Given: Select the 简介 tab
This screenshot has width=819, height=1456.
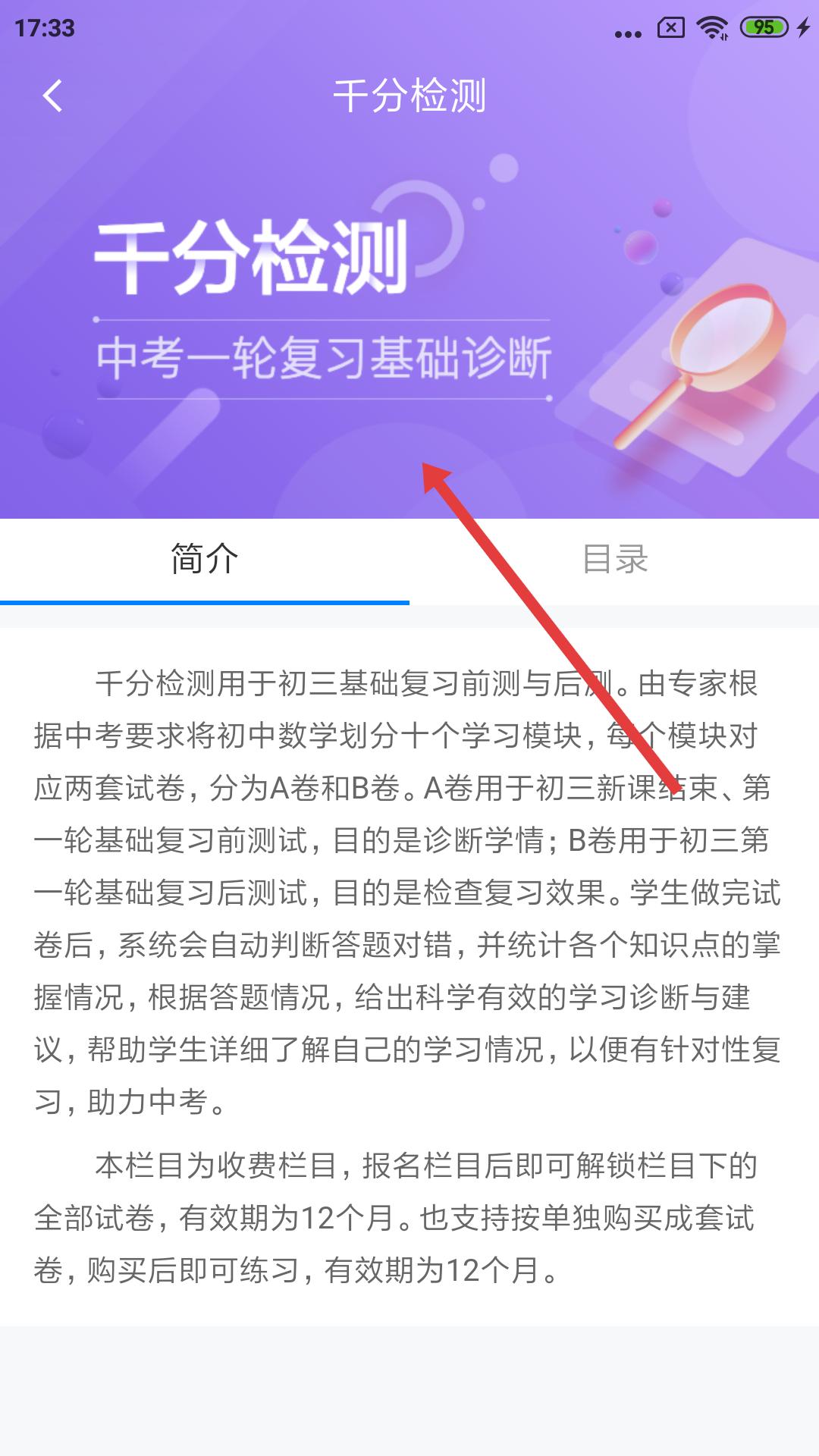Looking at the screenshot, I should pos(205,560).
